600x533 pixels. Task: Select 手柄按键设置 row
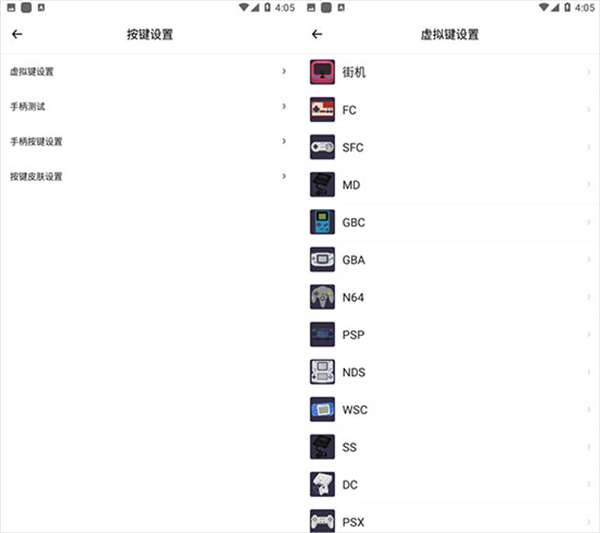point(150,142)
